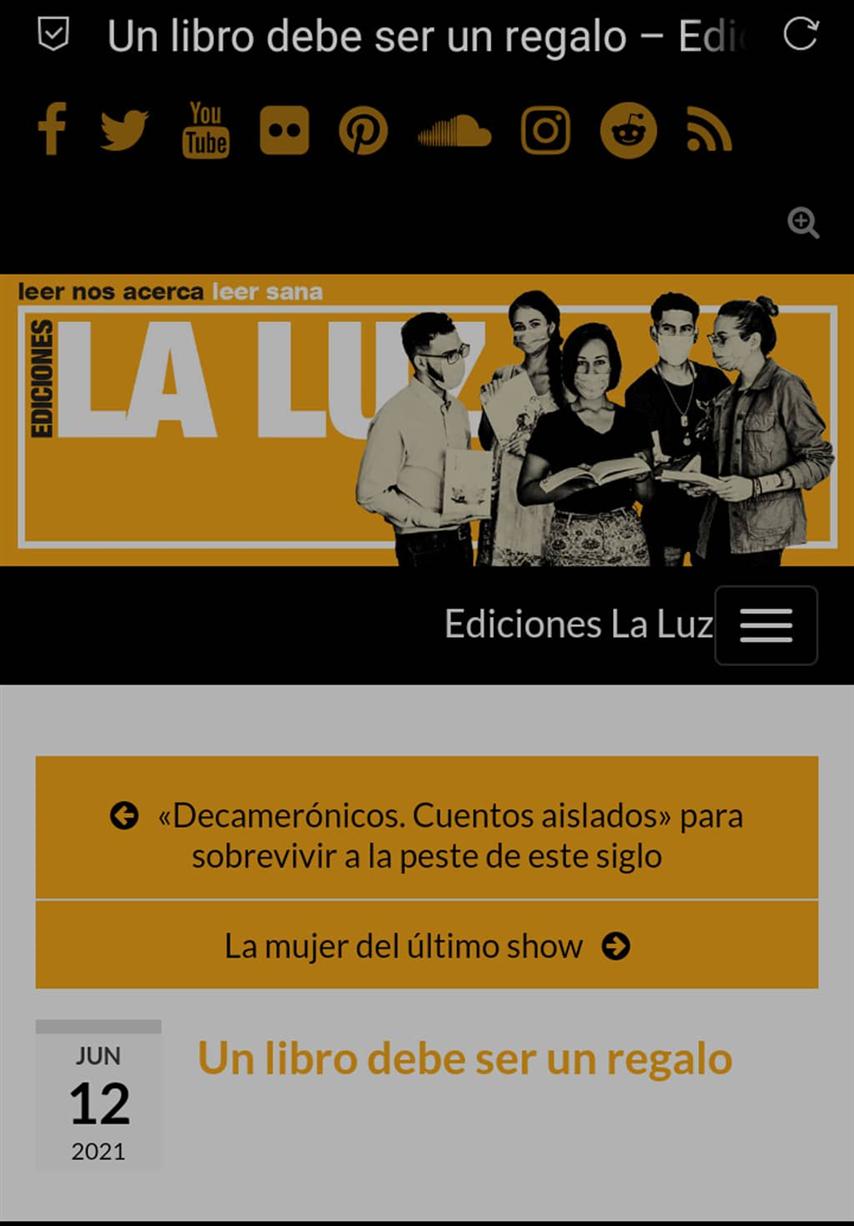Tap the Ediciones La Luz header banner

(427, 420)
